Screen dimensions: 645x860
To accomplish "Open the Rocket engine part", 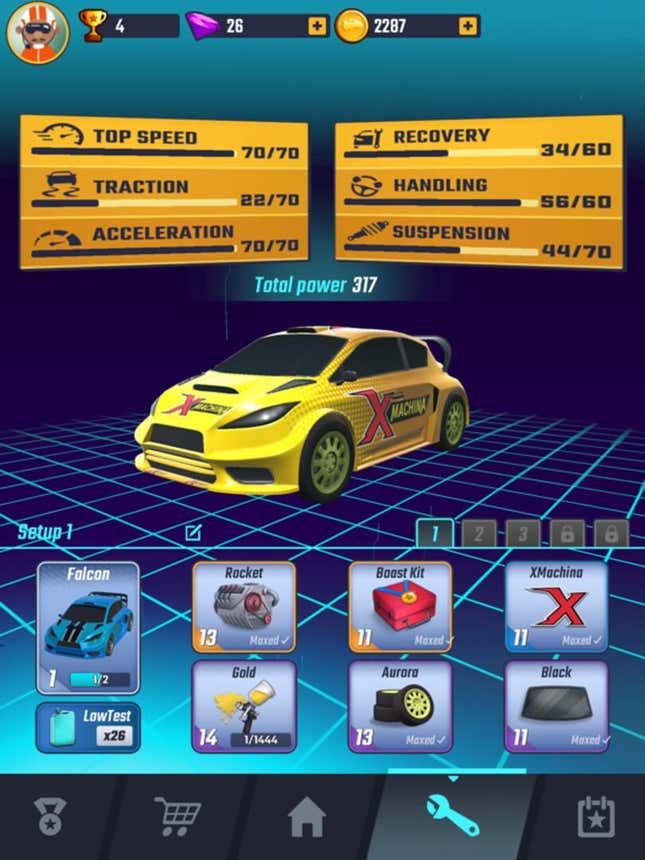I will (244, 606).
